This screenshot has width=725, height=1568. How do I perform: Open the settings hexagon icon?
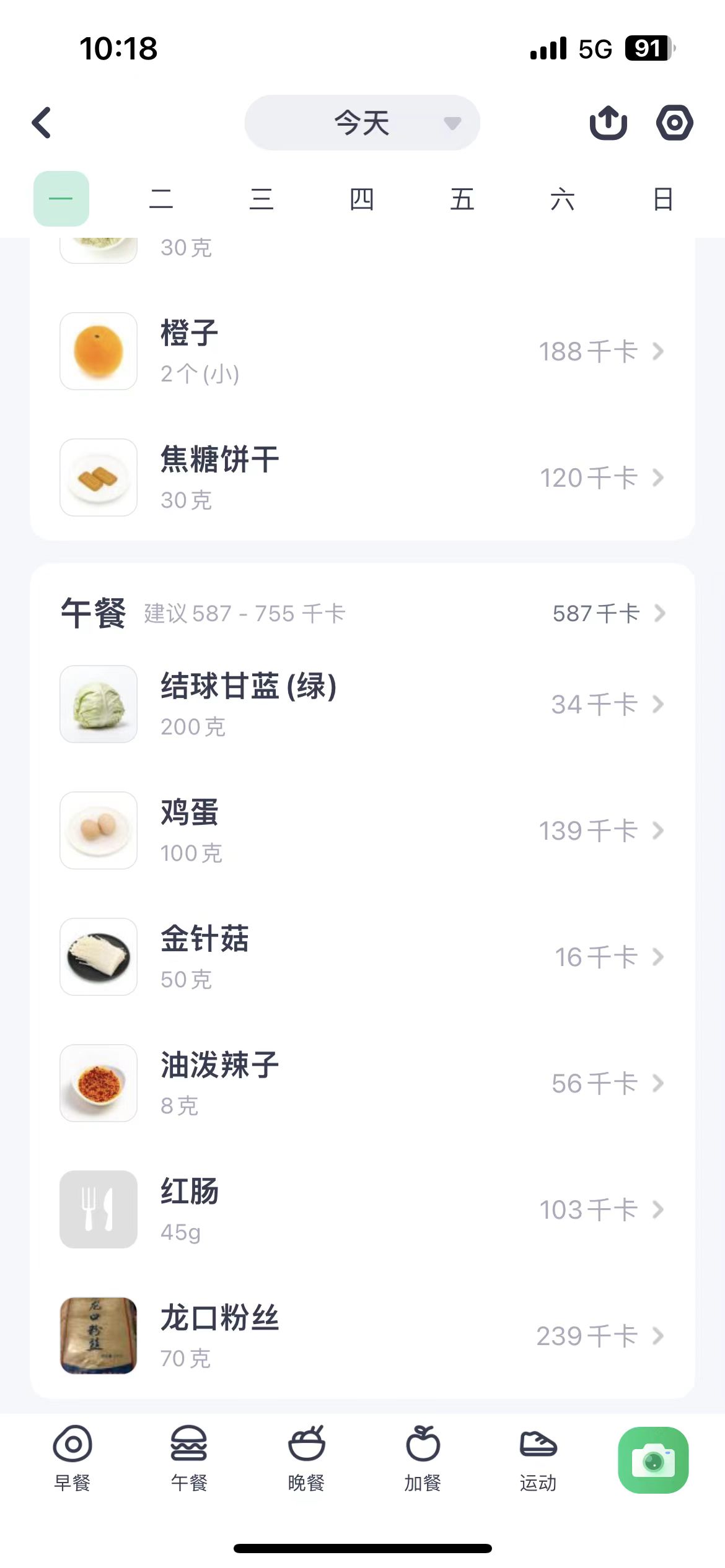tap(674, 123)
